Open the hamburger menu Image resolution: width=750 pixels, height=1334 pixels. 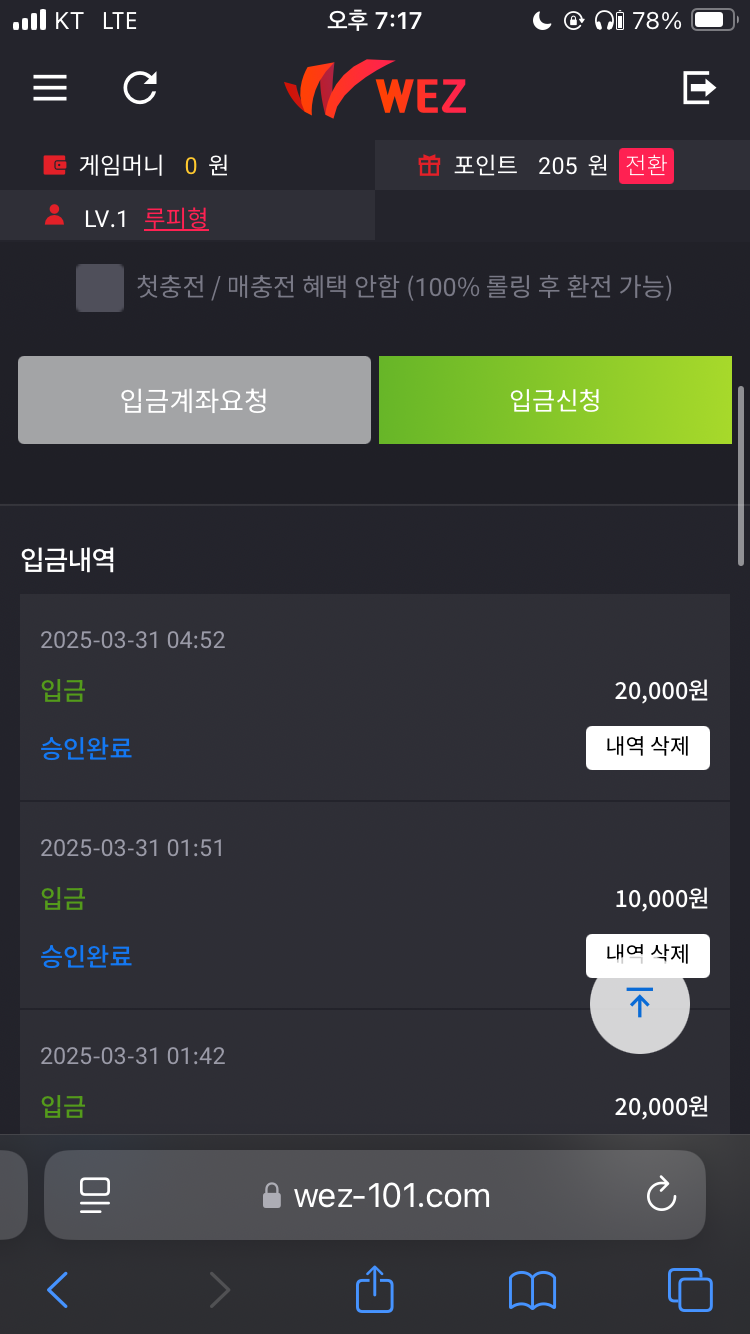coord(50,88)
